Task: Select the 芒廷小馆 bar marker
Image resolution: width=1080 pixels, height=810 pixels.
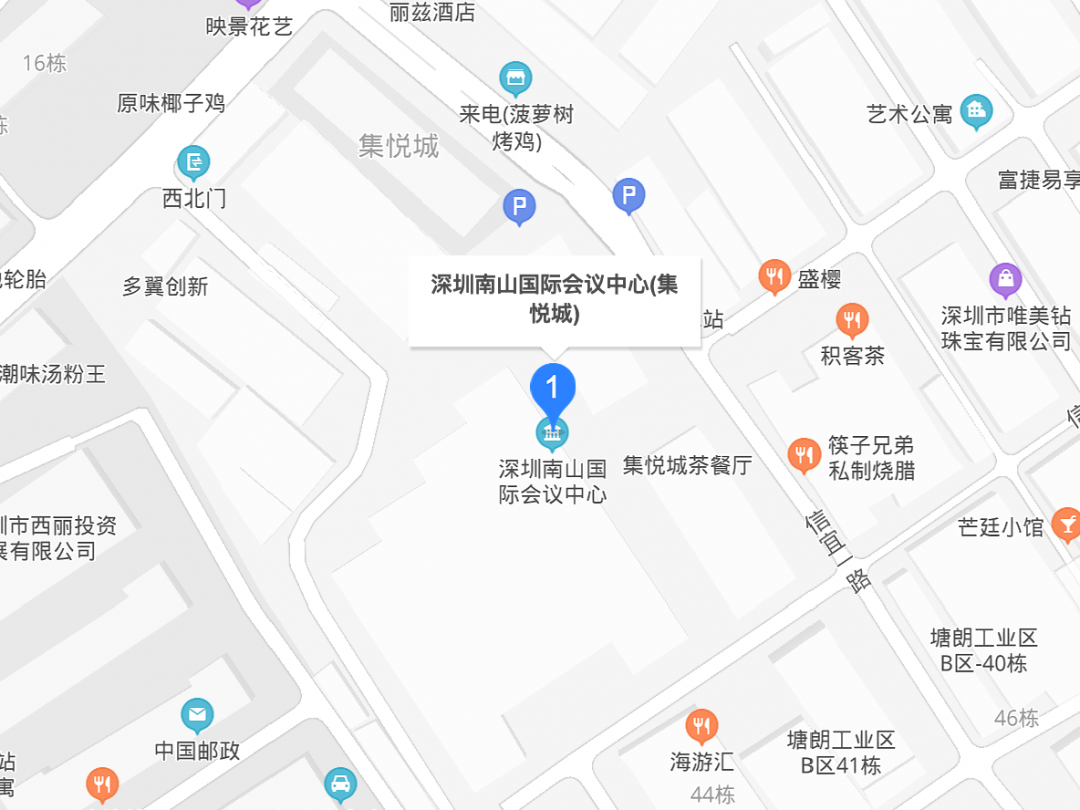Action: (1066, 524)
